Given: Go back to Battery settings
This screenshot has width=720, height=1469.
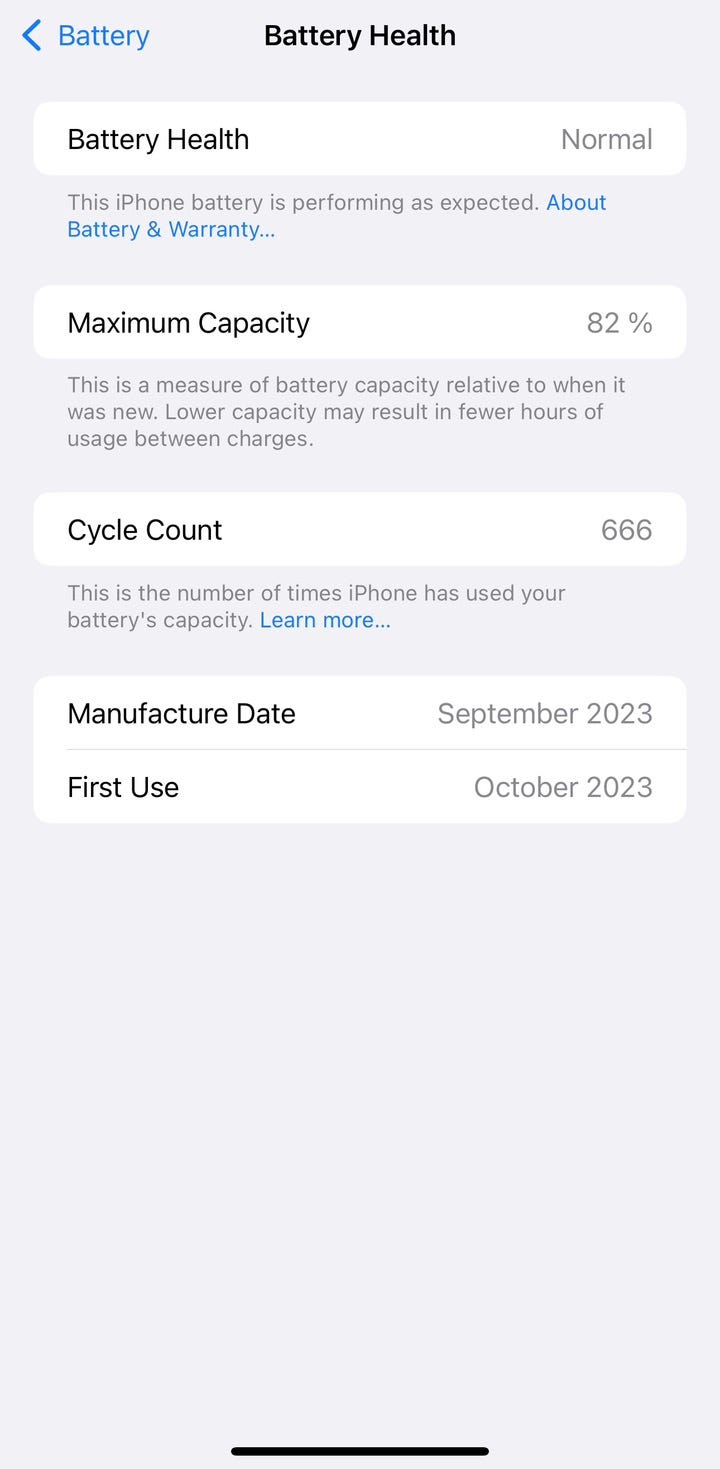Looking at the screenshot, I should point(86,36).
